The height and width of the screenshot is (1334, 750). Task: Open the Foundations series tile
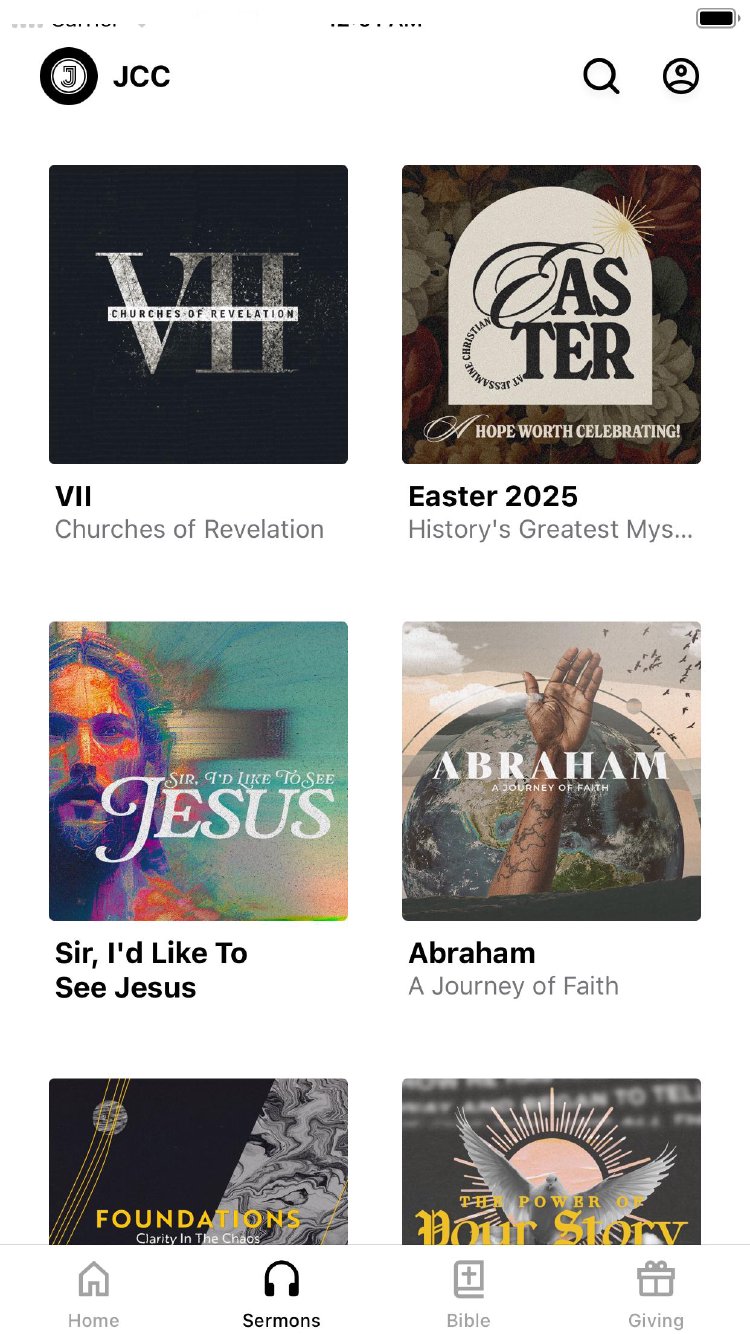198,1162
